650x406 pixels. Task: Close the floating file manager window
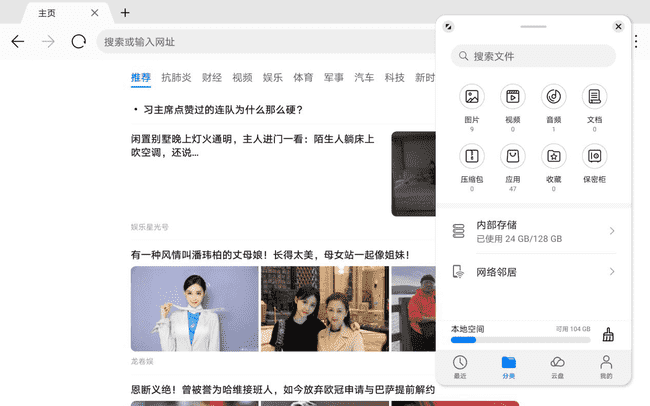tap(618, 27)
